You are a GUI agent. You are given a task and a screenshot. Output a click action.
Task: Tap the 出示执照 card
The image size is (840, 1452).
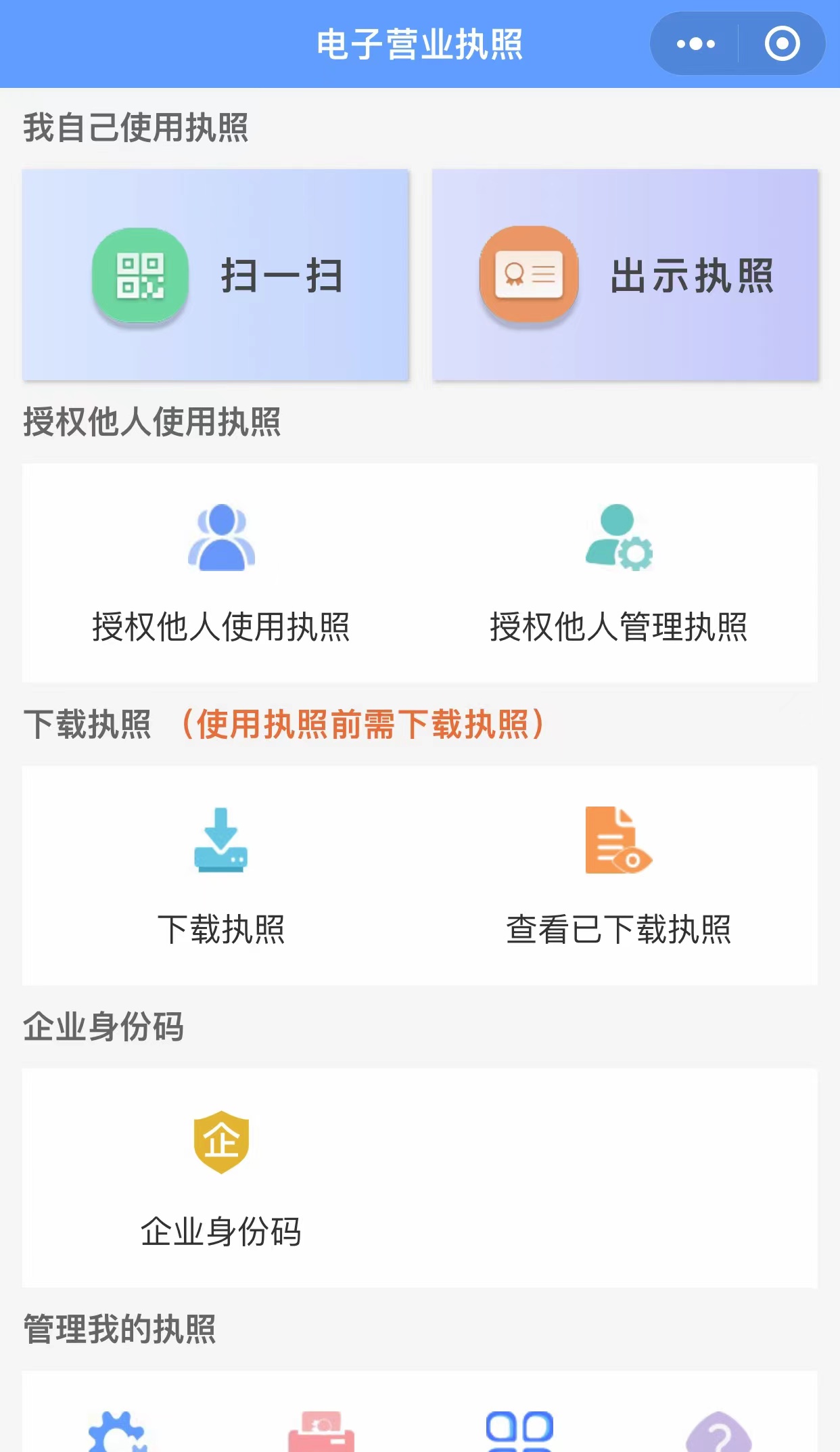tap(626, 275)
